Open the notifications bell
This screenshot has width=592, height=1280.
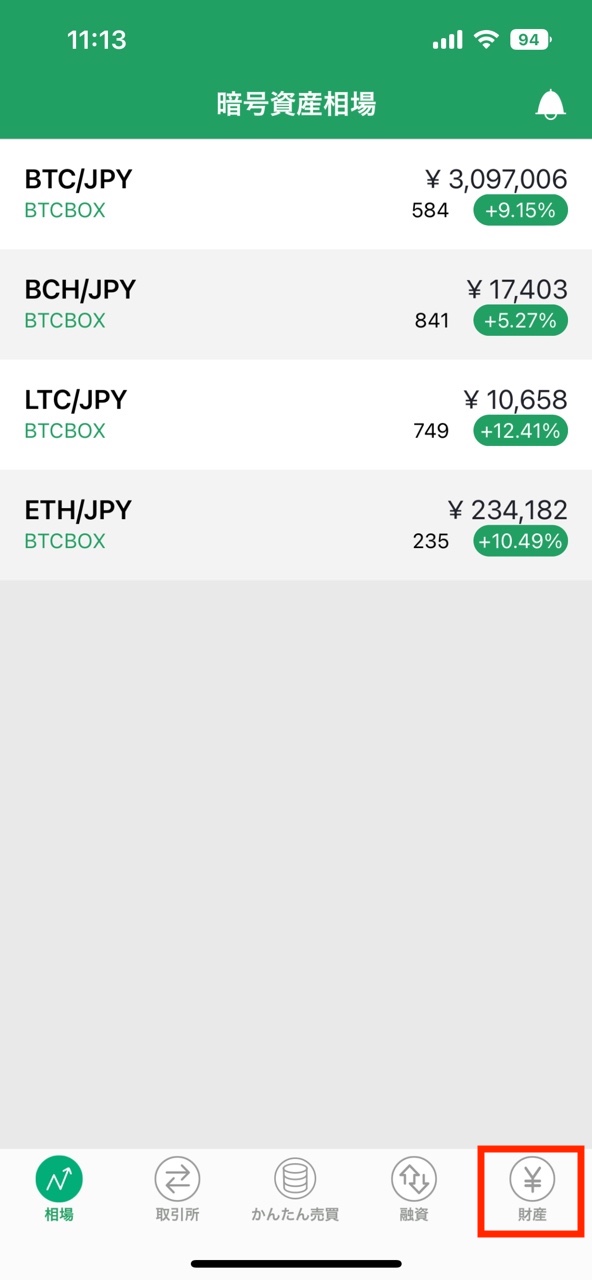[551, 103]
